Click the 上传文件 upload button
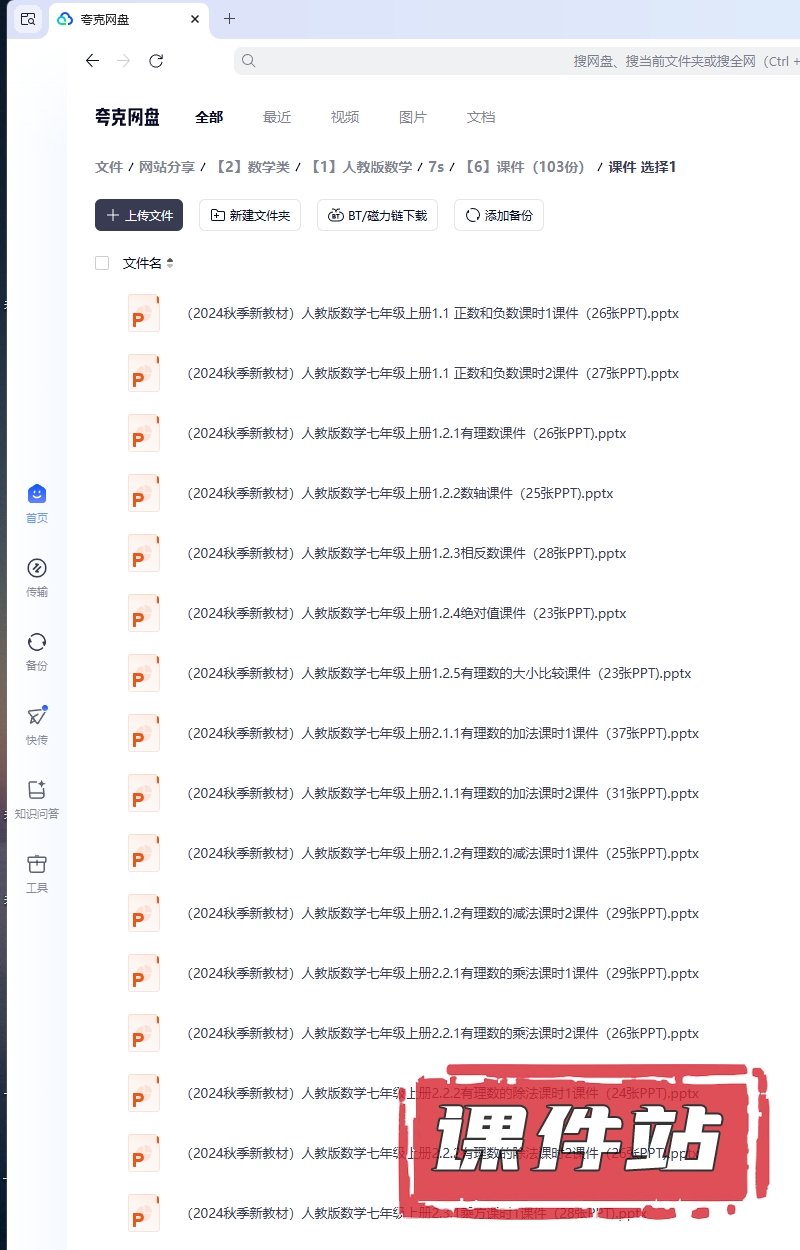Viewport: 800px width, 1250px height. tap(139, 215)
